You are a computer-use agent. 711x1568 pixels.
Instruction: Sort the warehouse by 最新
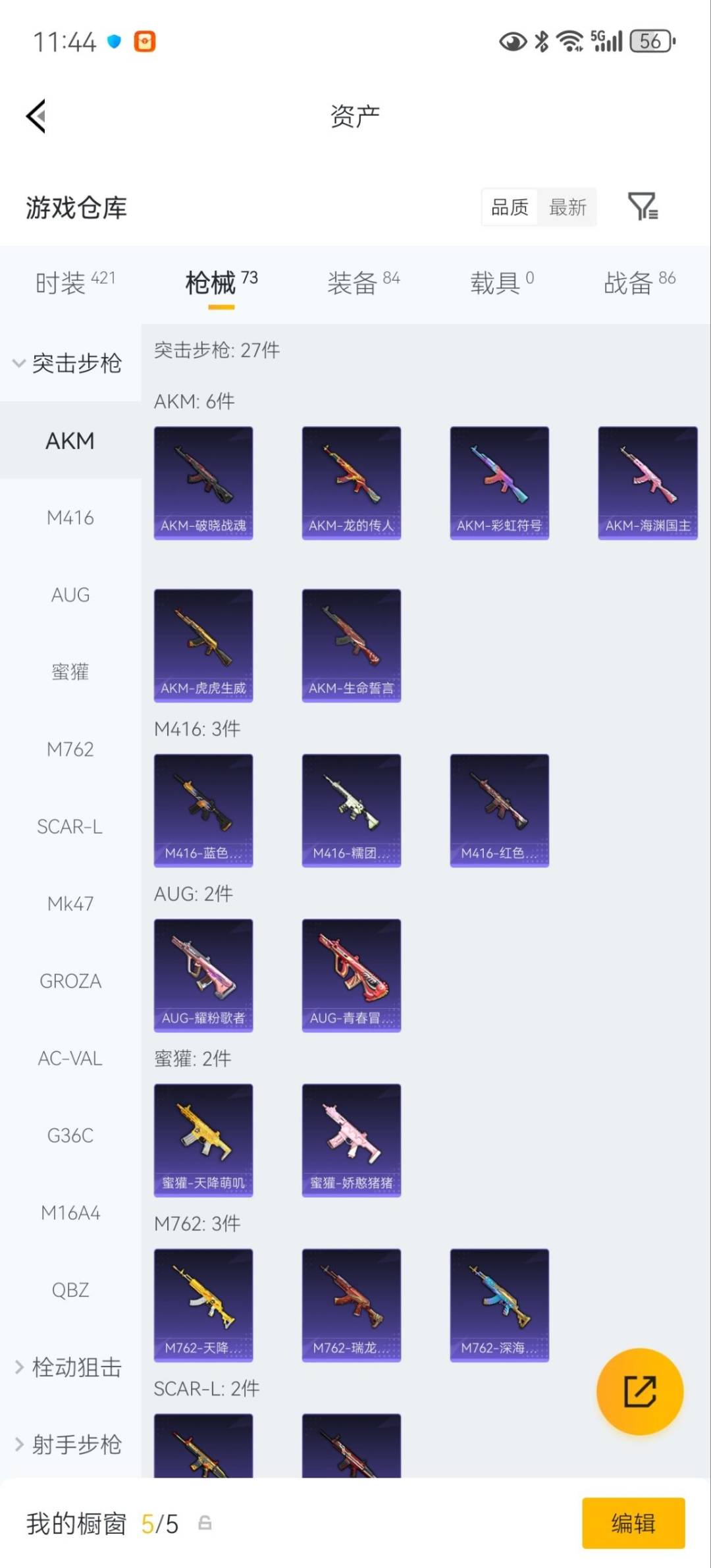(x=567, y=207)
